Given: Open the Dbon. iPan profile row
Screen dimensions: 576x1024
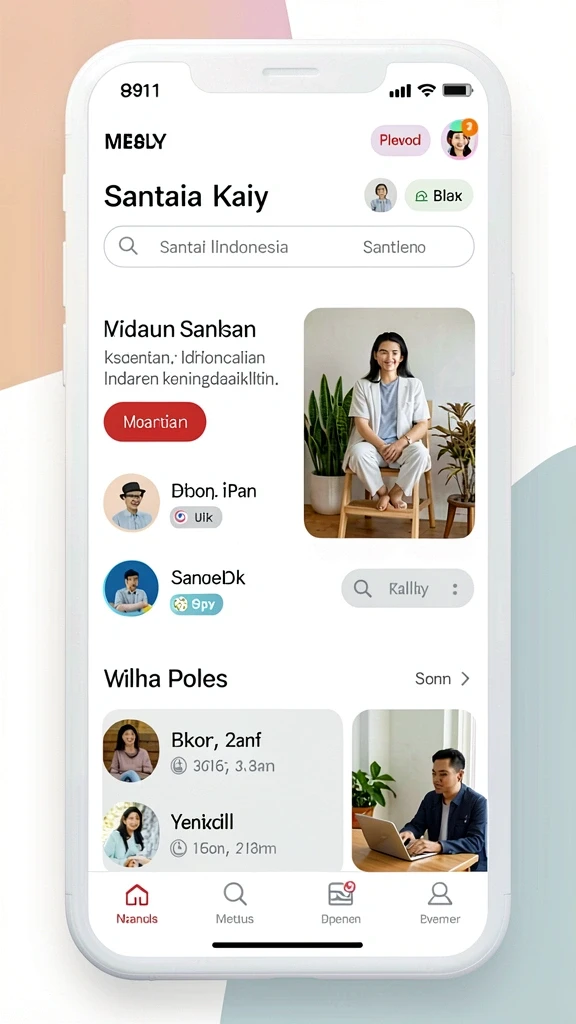Looking at the screenshot, I should coord(196,502).
